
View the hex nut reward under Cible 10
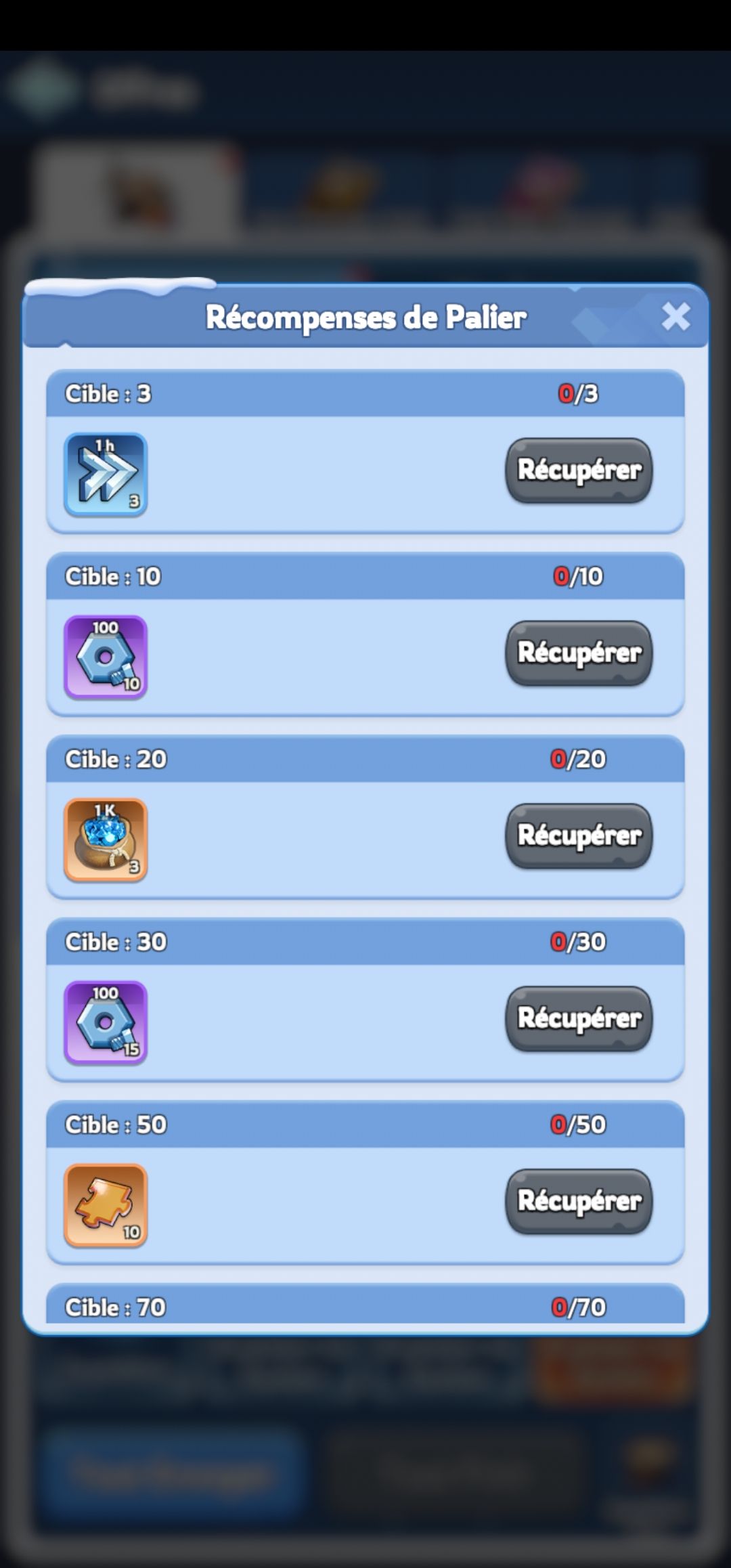click(106, 657)
